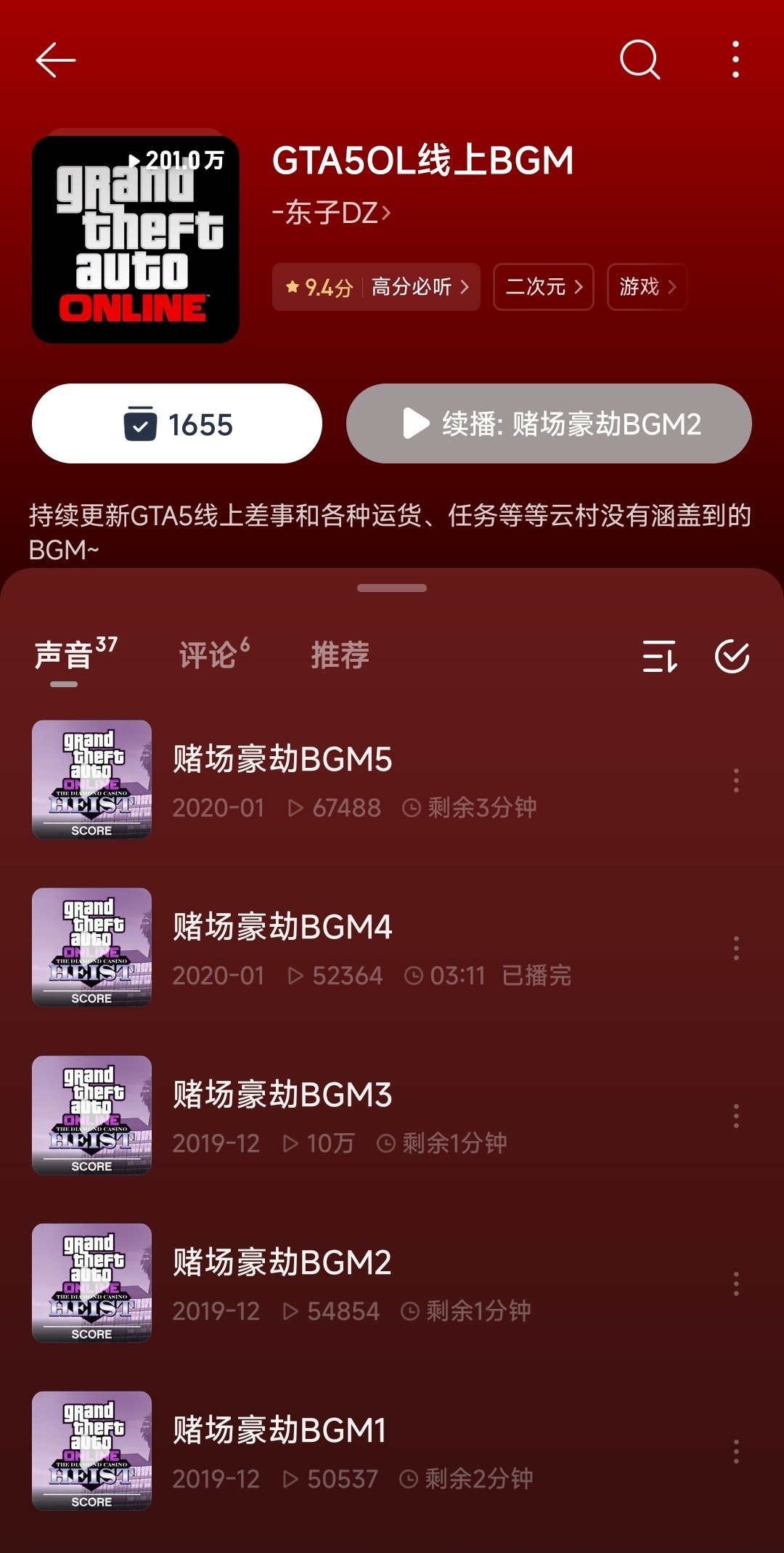Open the 二次元 category tag
This screenshot has height=1553, width=784.
coord(543,287)
